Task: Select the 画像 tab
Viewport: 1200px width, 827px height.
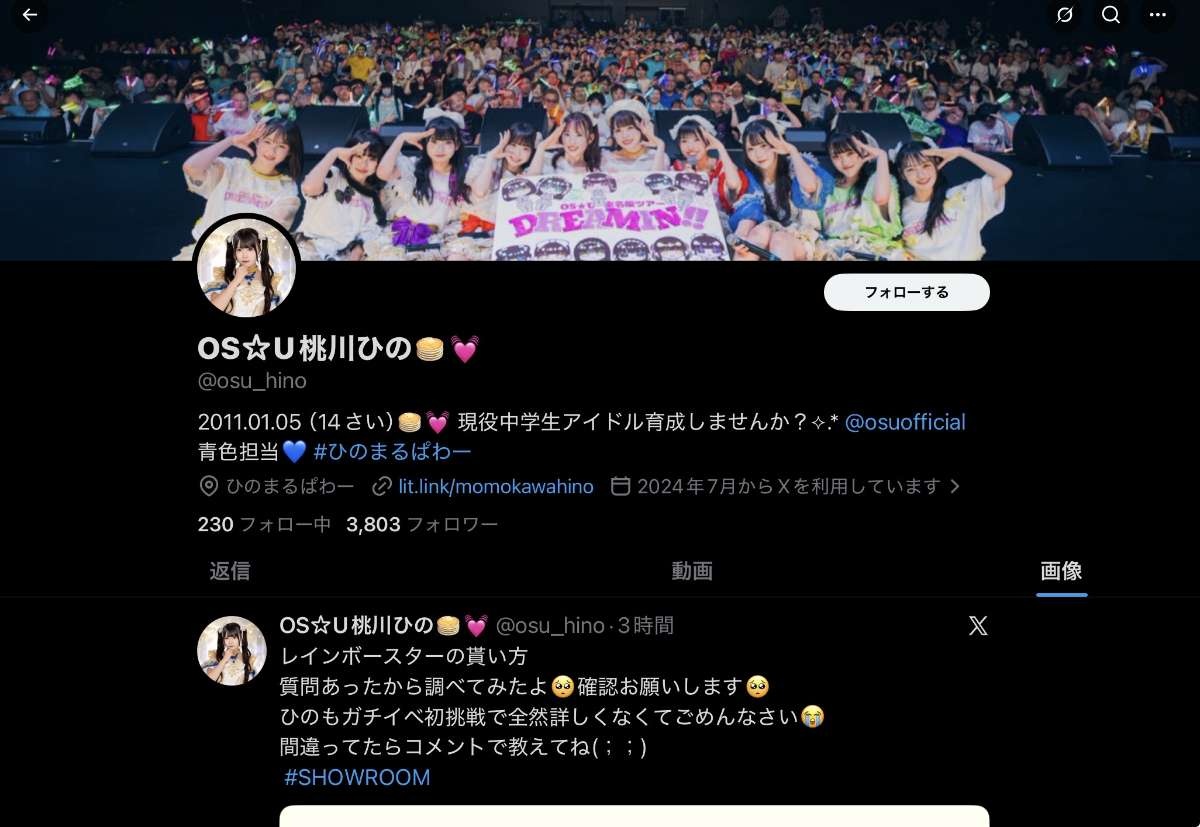Action: (1061, 571)
